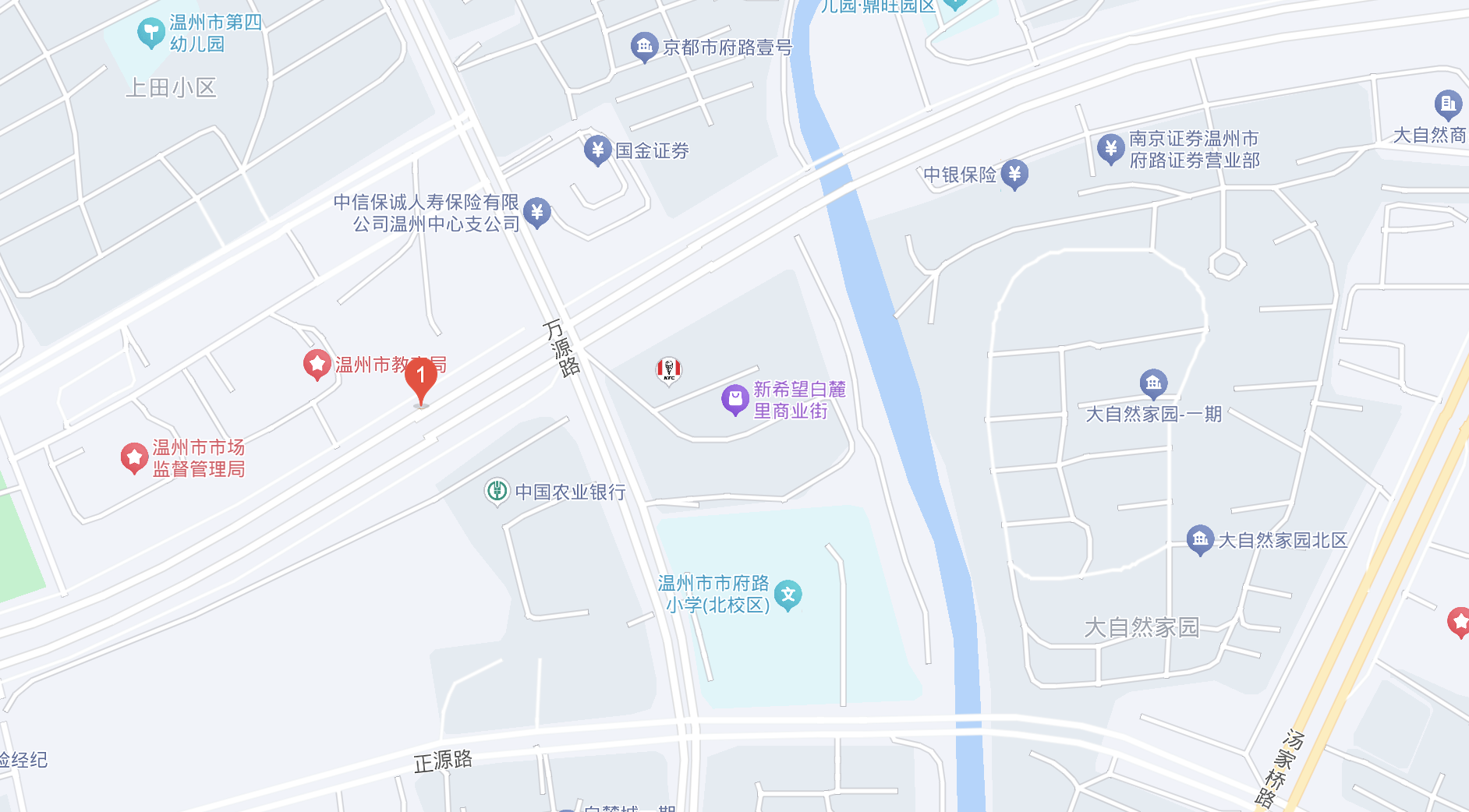Tap the 温州市第四幼儿园 kindergarten marker
Image resolution: width=1469 pixels, height=812 pixels.
pos(150,33)
